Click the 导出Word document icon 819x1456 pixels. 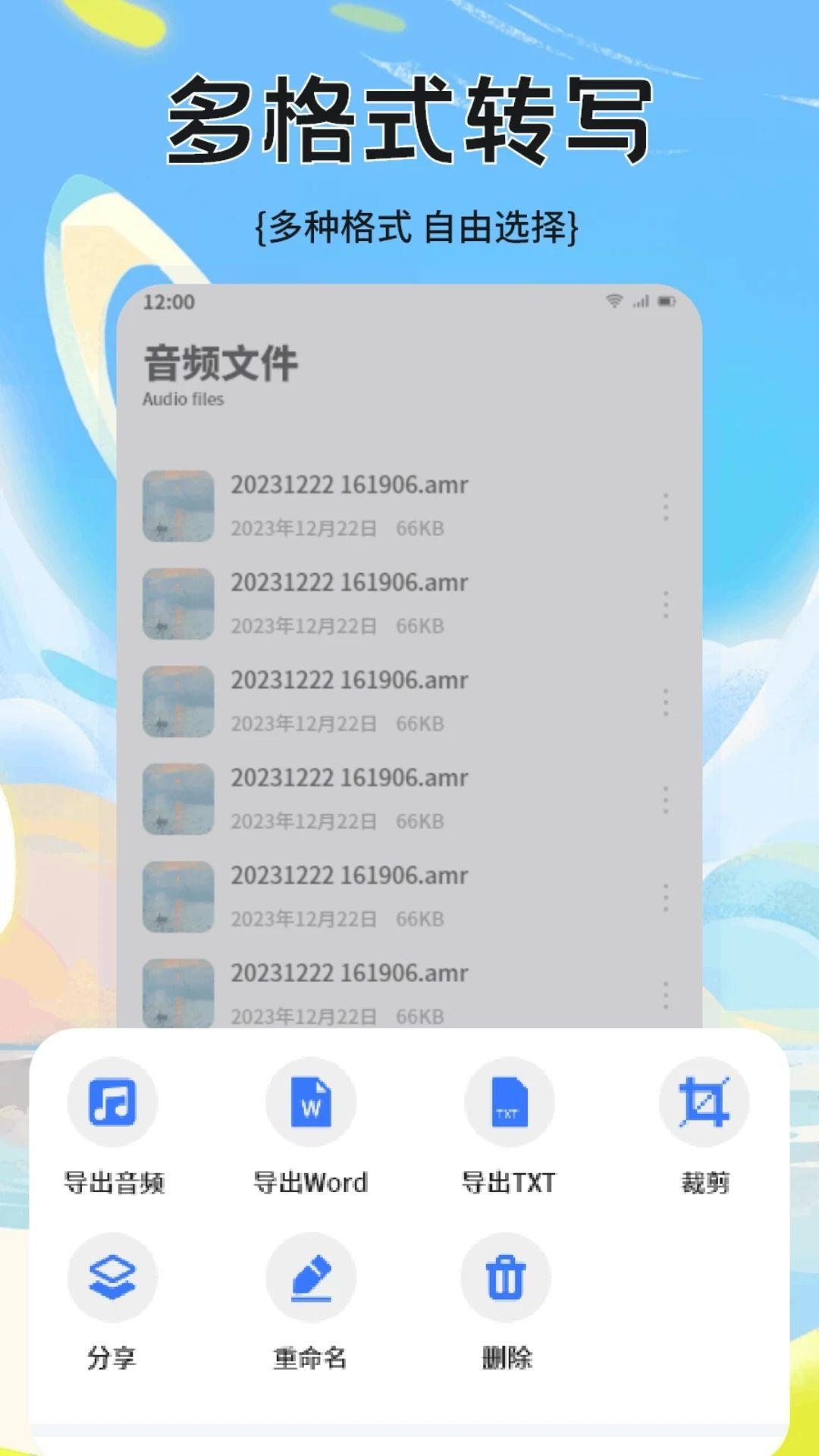(310, 1102)
